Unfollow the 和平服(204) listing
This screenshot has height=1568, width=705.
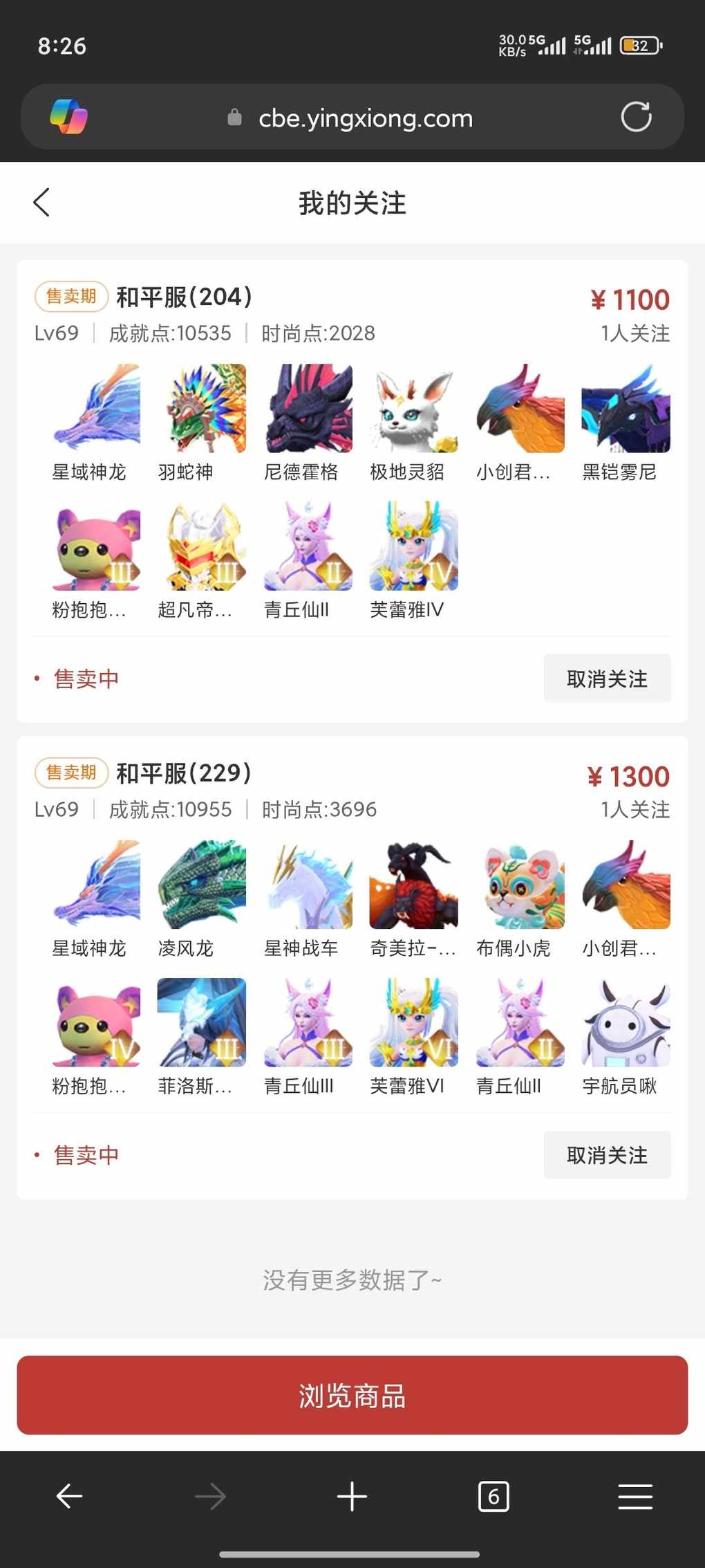pos(607,679)
